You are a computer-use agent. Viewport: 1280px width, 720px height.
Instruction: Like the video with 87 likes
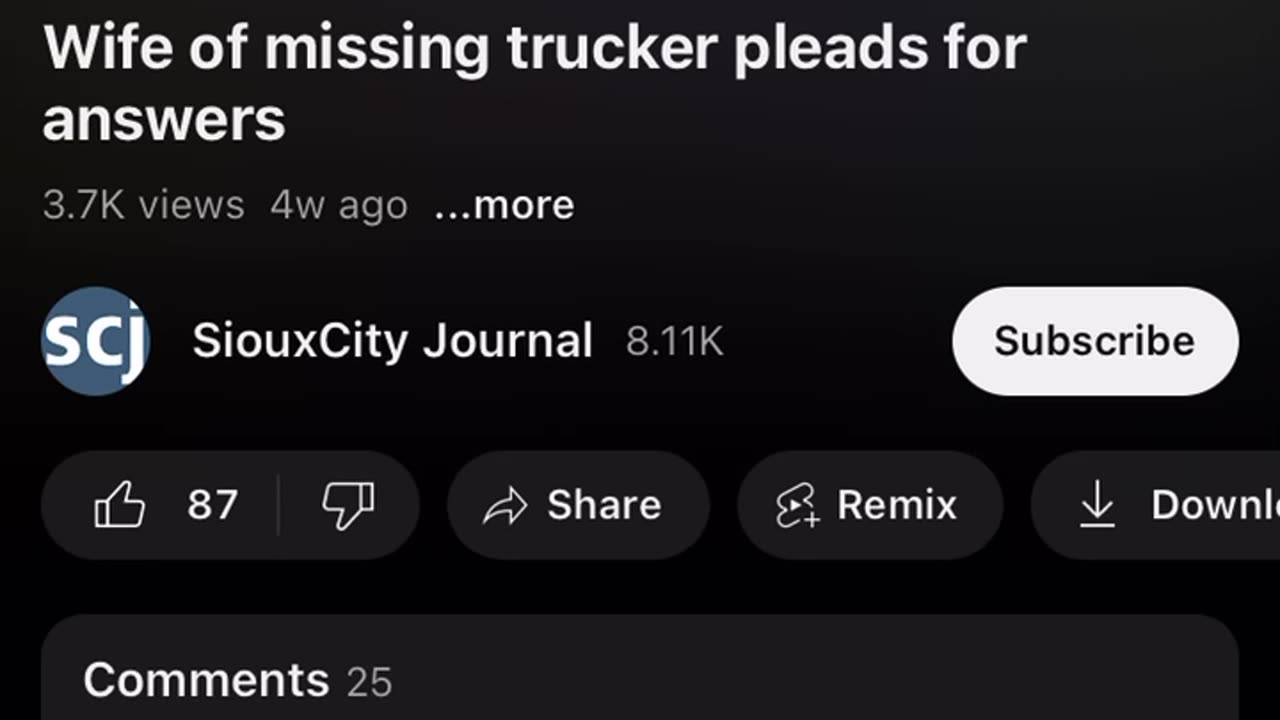[x=160, y=505]
